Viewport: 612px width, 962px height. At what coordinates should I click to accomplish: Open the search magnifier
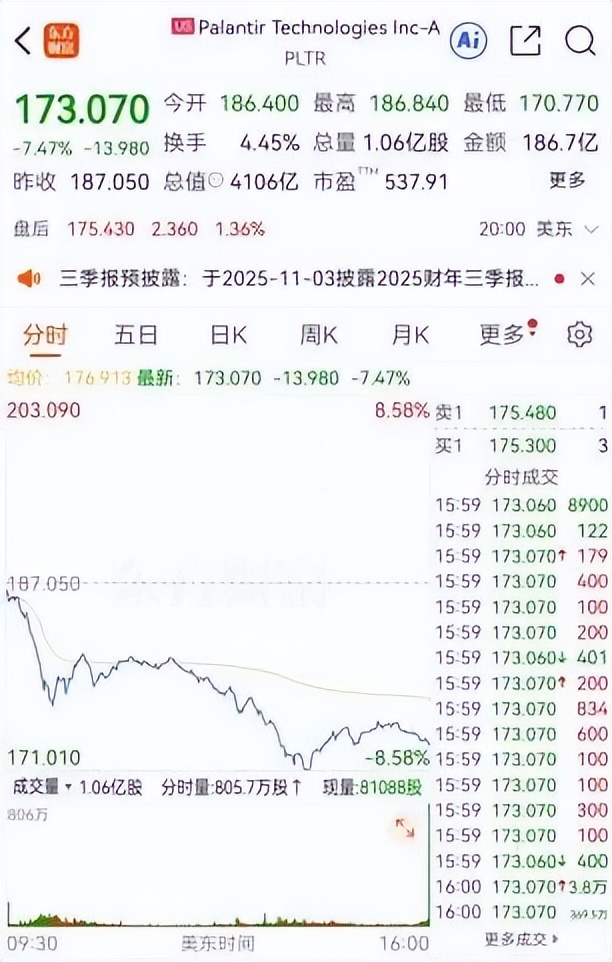click(x=580, y=40)
